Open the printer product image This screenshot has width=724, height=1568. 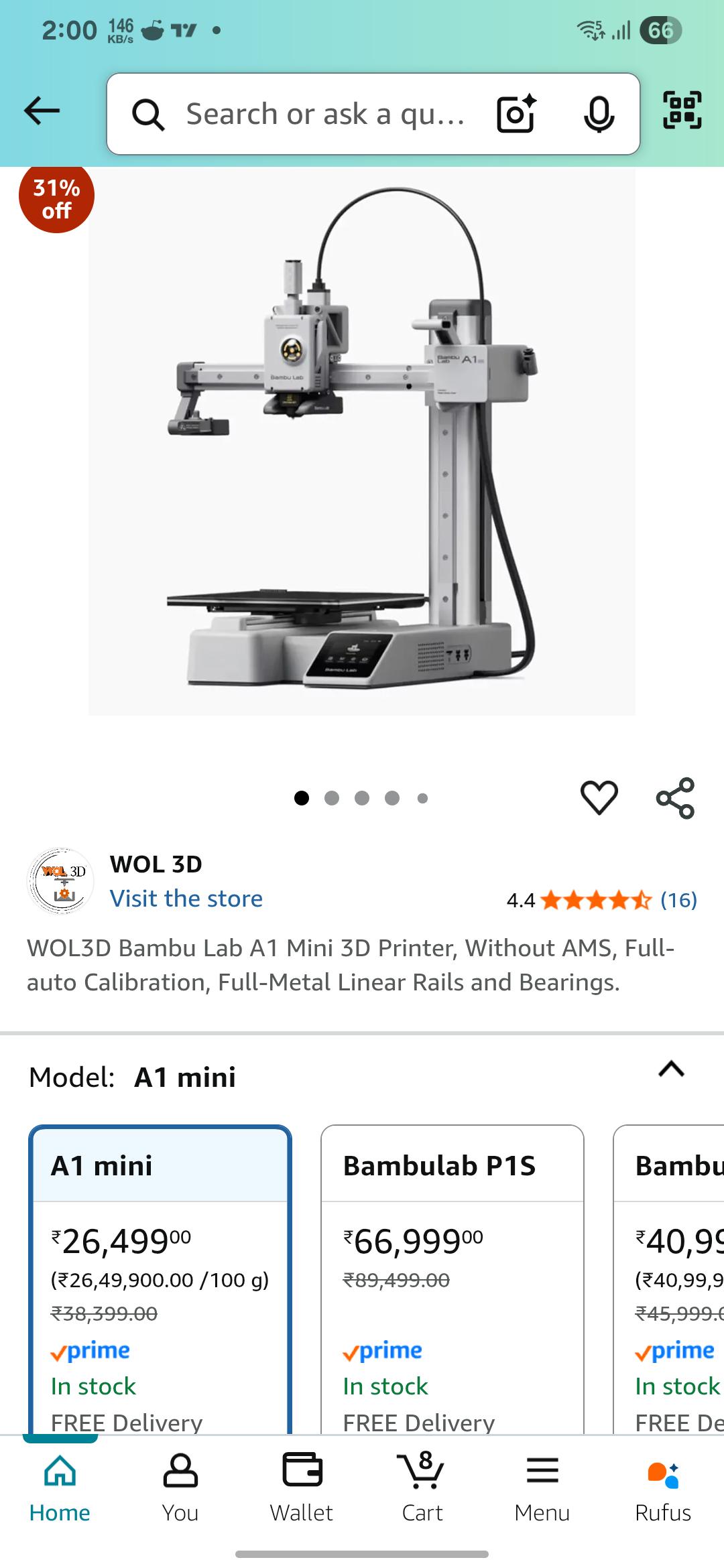tap(362, 442)
